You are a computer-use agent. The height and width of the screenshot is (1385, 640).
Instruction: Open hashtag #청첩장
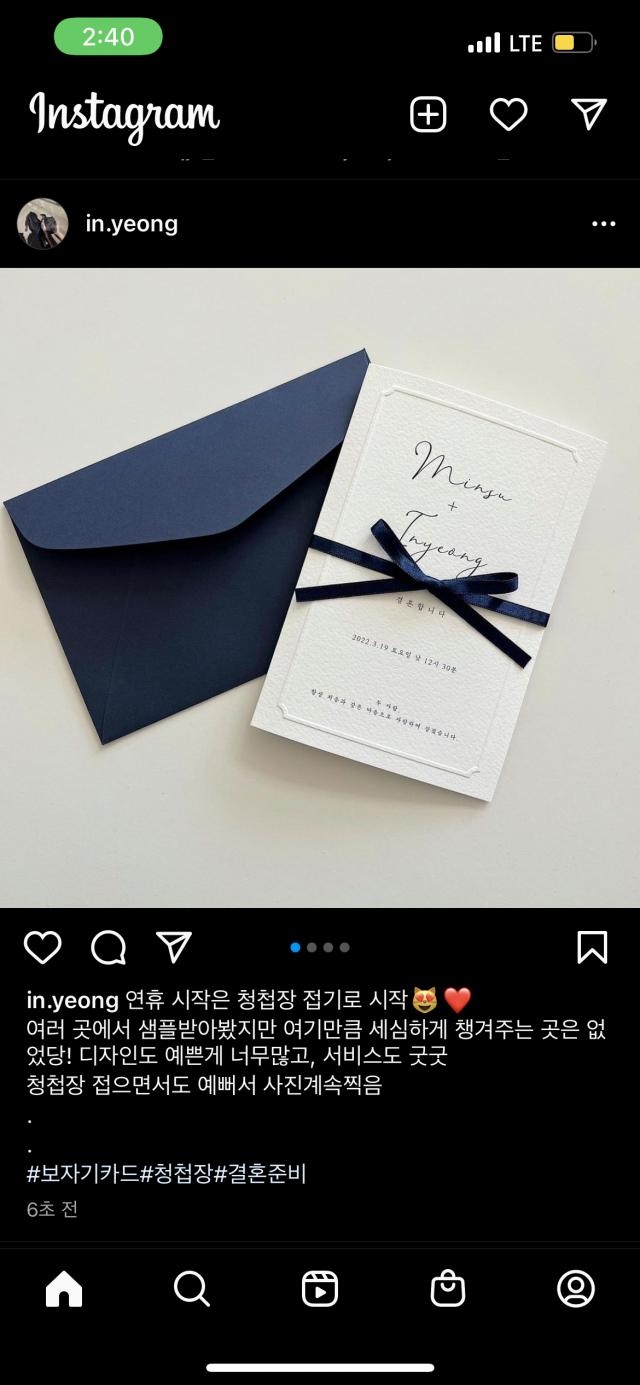pyautogui.click(x=177, y=1174)
